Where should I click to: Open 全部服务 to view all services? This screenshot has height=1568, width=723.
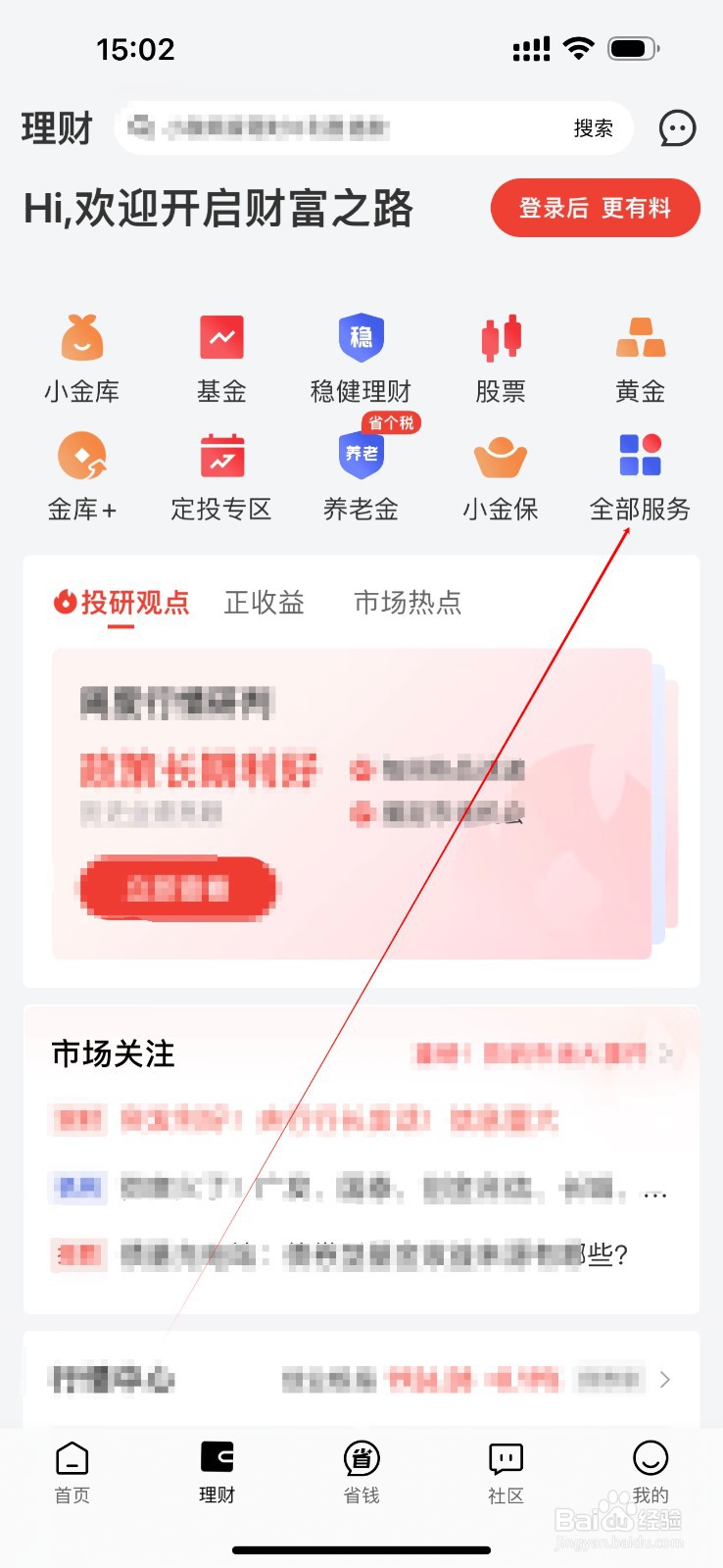click(x=640, y=456)
